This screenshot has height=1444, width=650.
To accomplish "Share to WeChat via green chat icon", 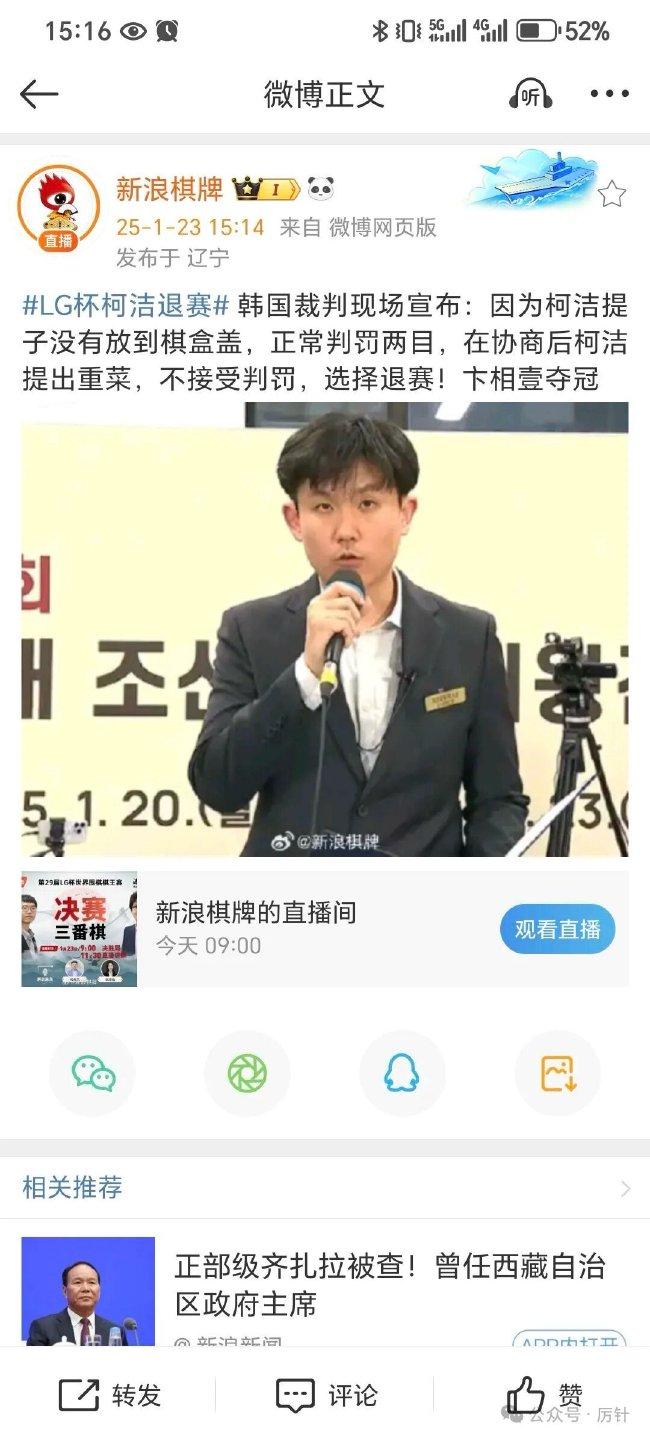I will [x=93, y=1074].
